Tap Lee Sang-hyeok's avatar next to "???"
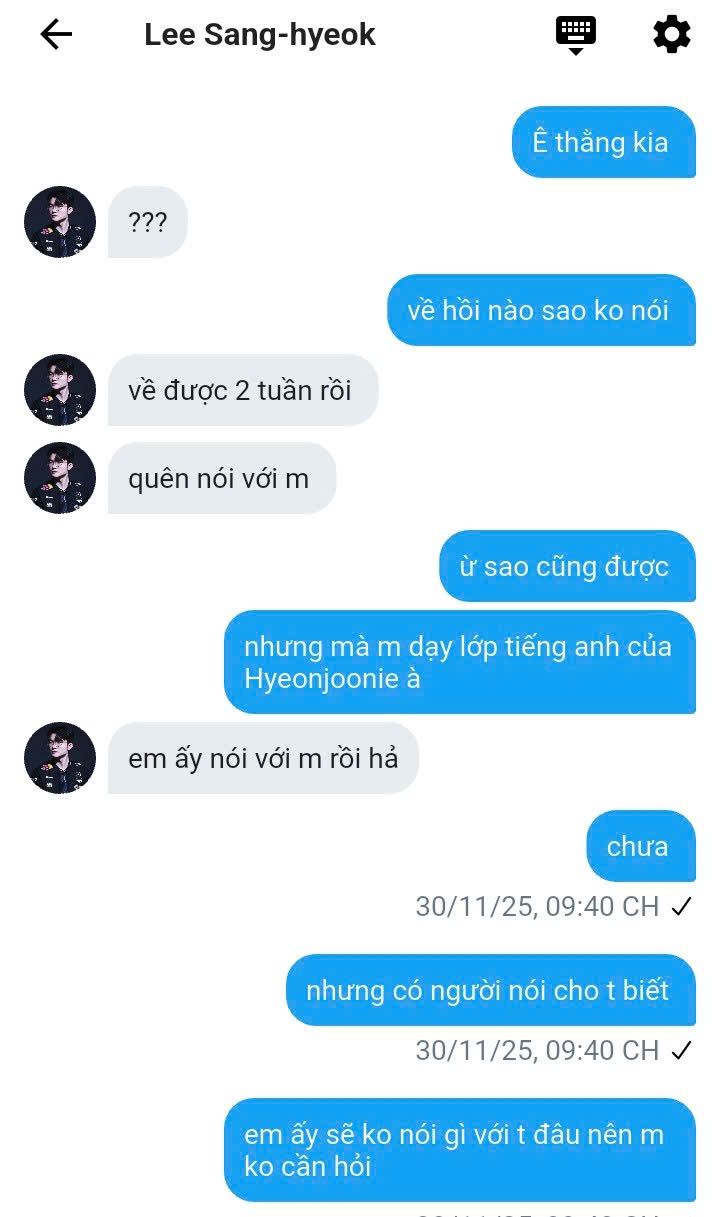The height and width of the screenshot is (1217, 720). click(60, 222)
